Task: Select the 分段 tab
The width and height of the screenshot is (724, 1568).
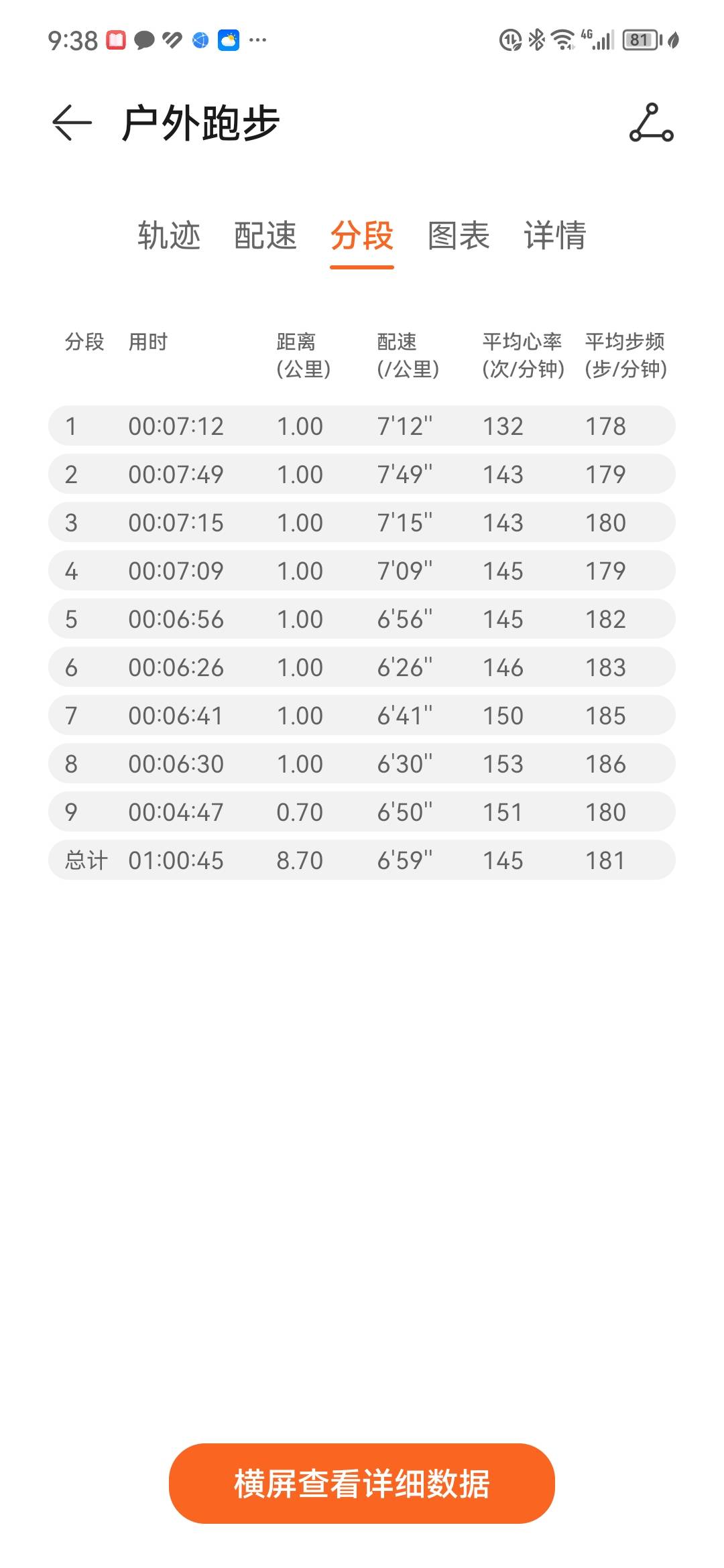Action: tap(362, 236)
